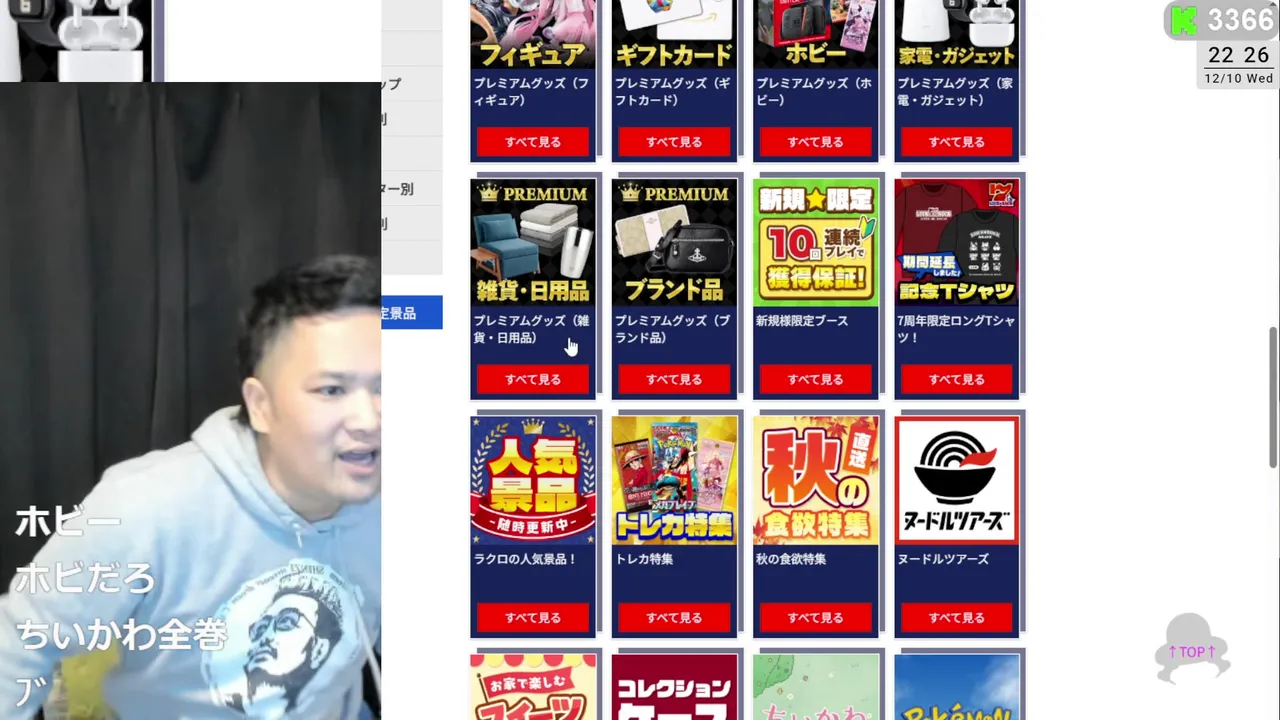Image resolution: width=1280 pixels, height=720 pixels.
Task: See all トレカ特集 items
Action: pyautogui.click(x=674, y=617)
